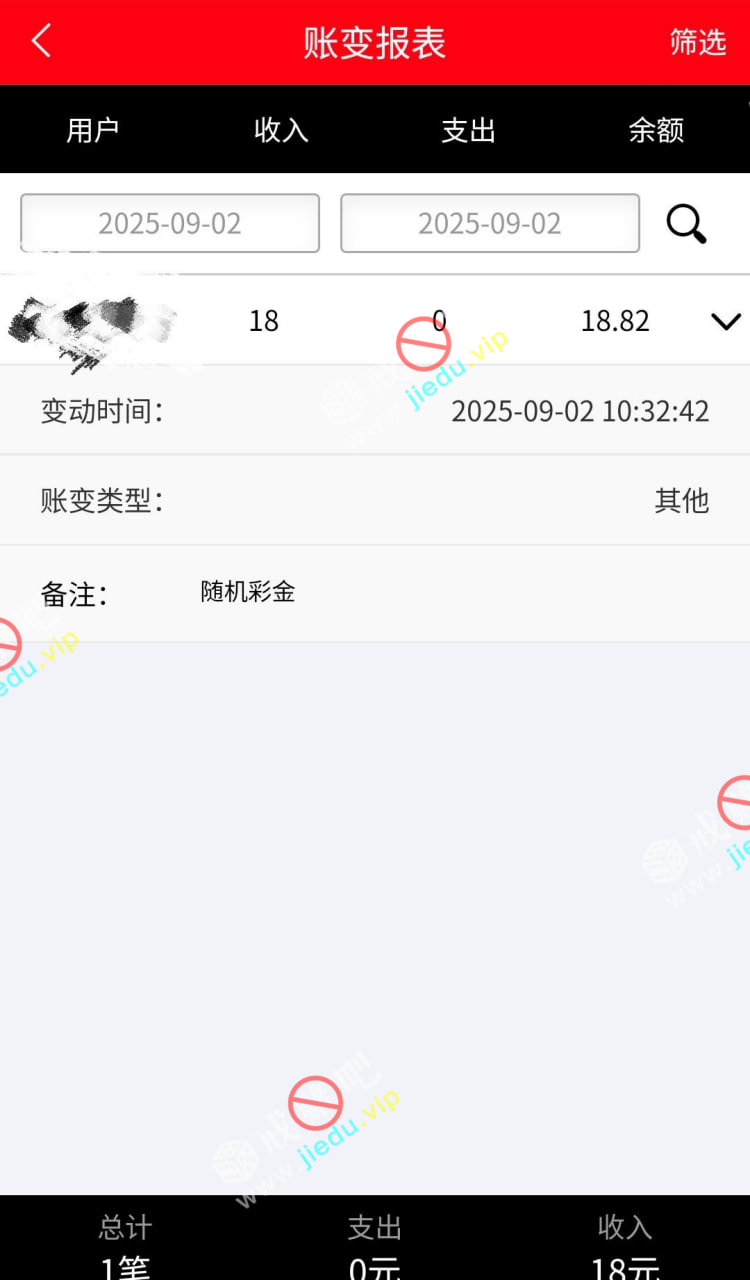Select the end date field
The image size is (750, 1280).
tap(490, 223)
